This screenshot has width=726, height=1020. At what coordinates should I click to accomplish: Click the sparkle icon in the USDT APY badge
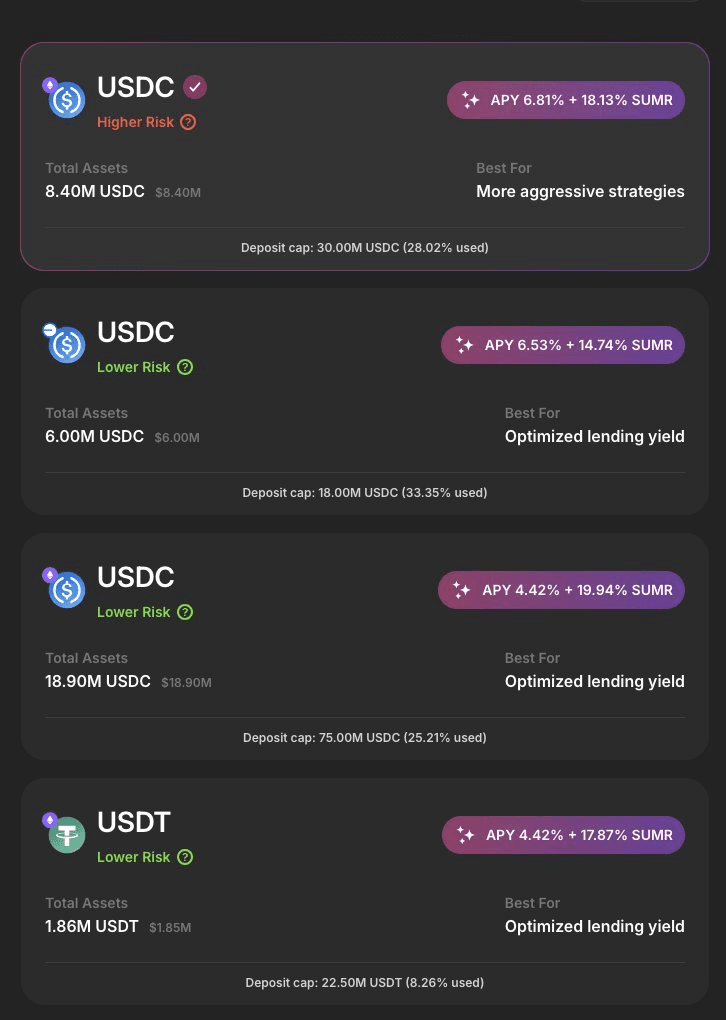[467, 835]
